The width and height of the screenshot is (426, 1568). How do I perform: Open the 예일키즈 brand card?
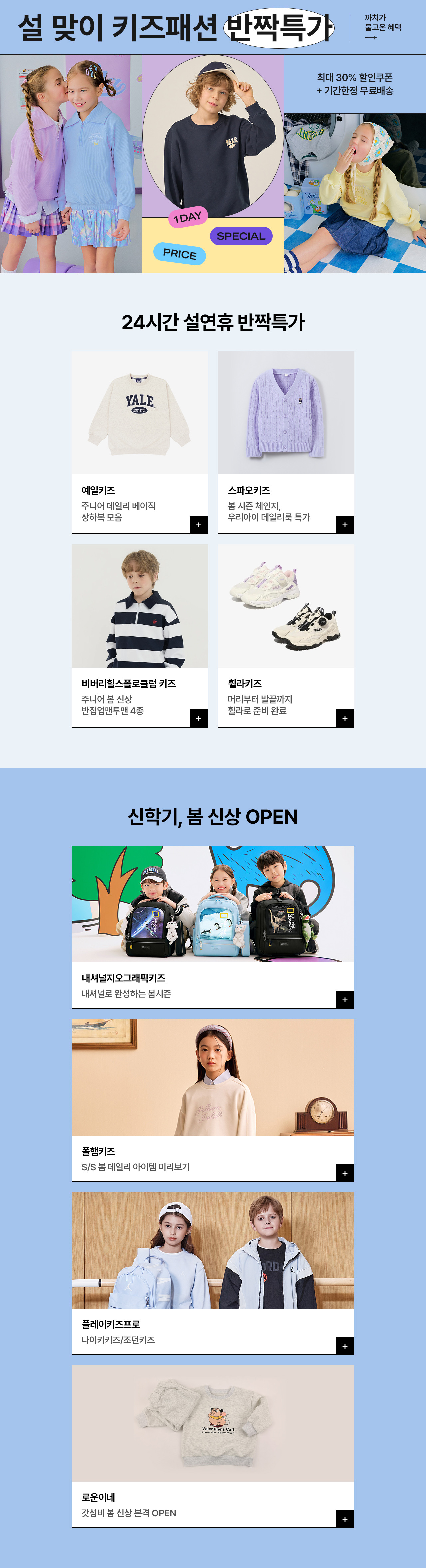(139, 442)
